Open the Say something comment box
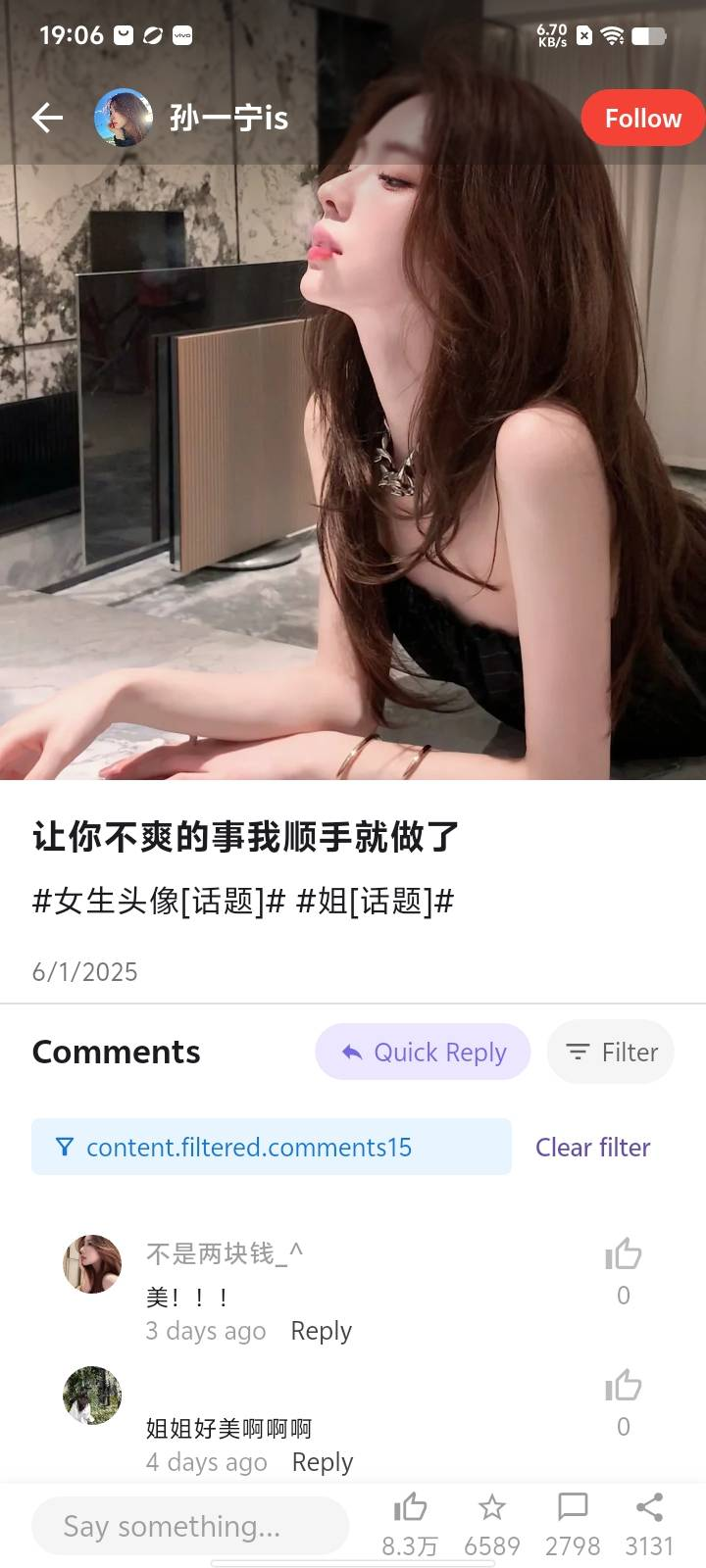Image resolution: width=706 pixels, height=1568 pixels. click(190, 1526)
